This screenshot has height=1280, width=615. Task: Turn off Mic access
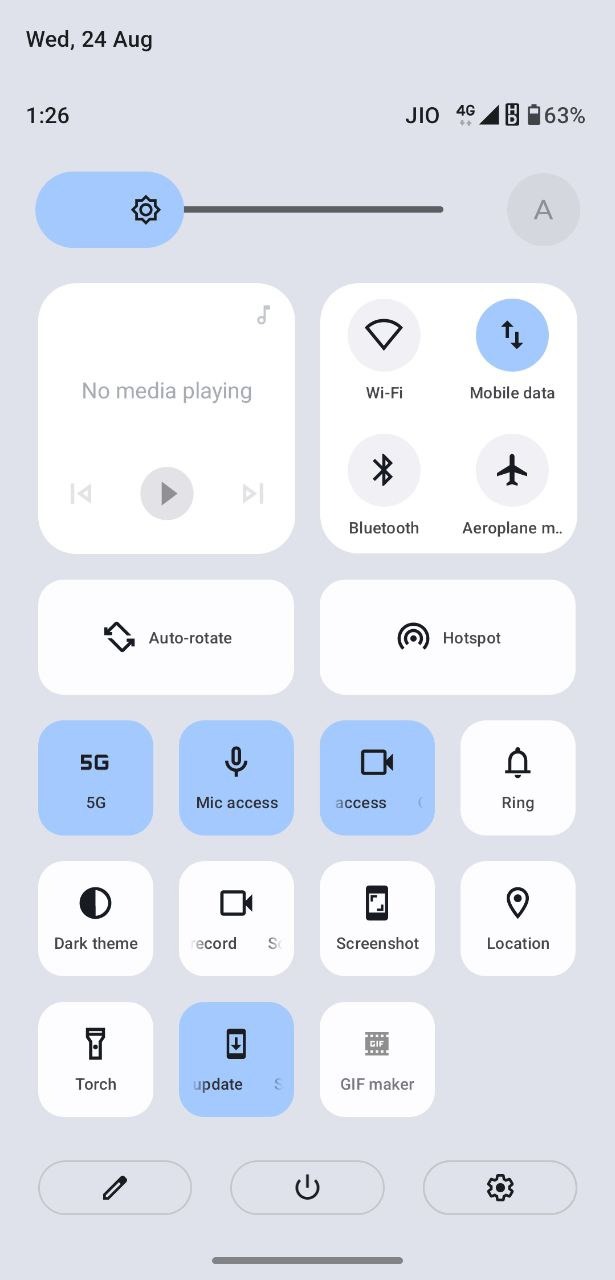pos(236,777)
